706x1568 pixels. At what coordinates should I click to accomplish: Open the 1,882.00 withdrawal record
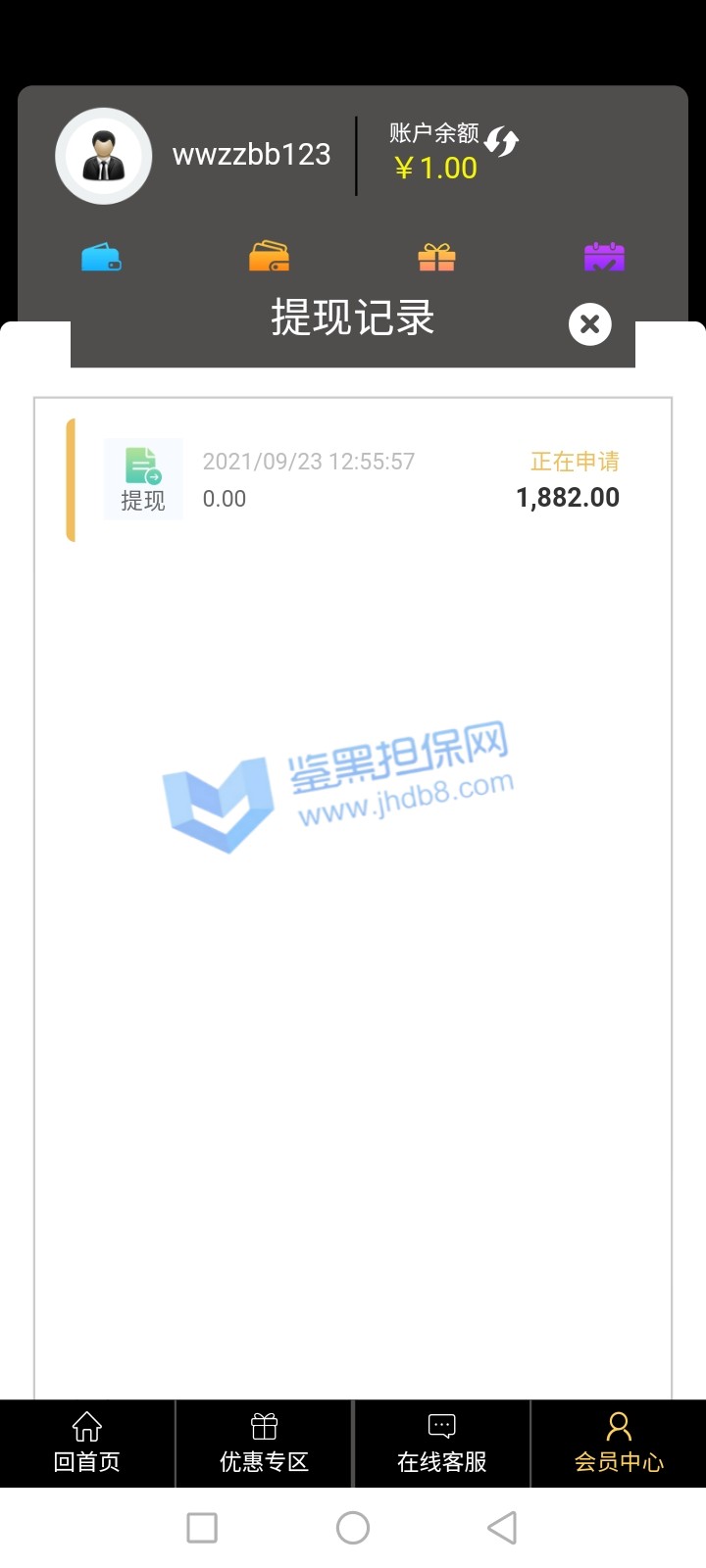[x=363, y=480]
